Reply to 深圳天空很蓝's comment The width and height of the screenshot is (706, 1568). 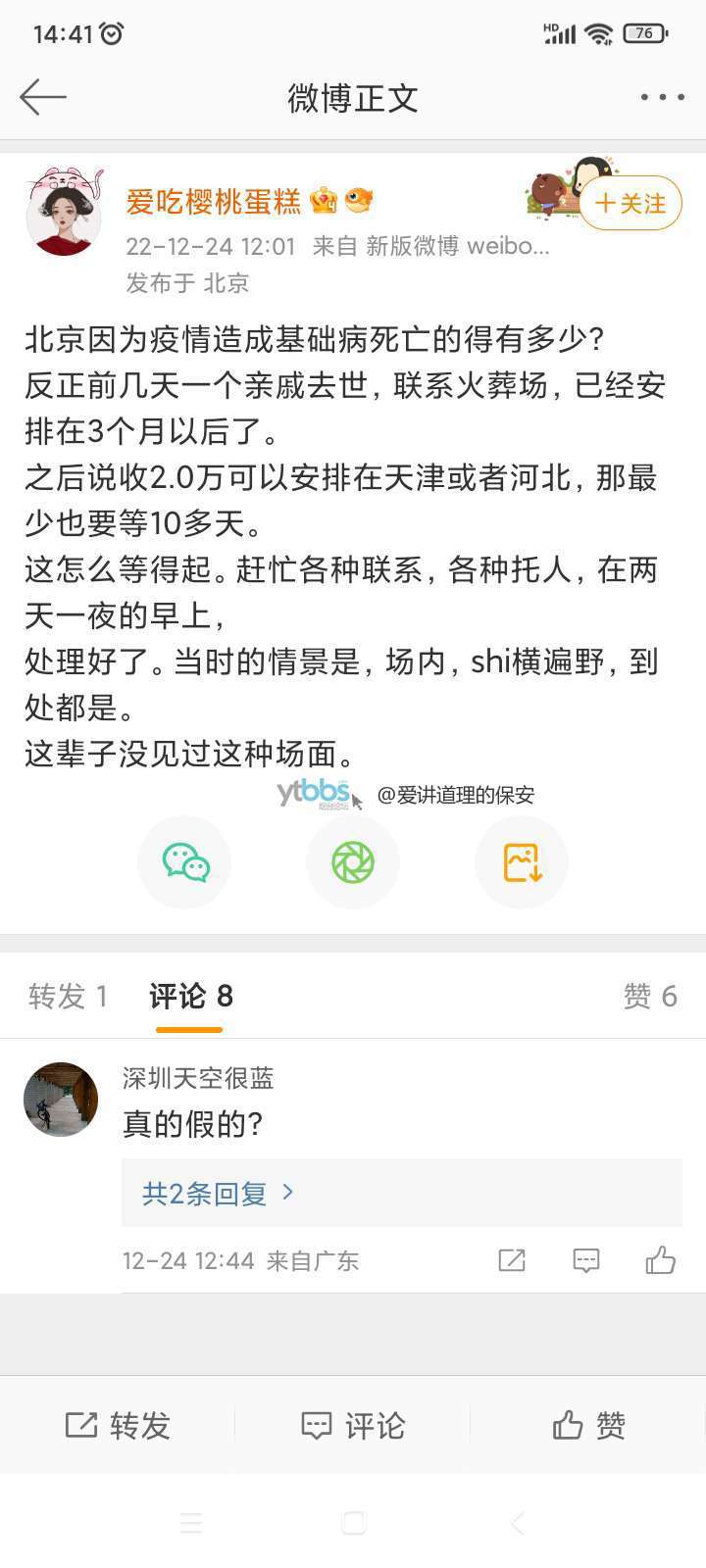click(x=586, y=1260)
